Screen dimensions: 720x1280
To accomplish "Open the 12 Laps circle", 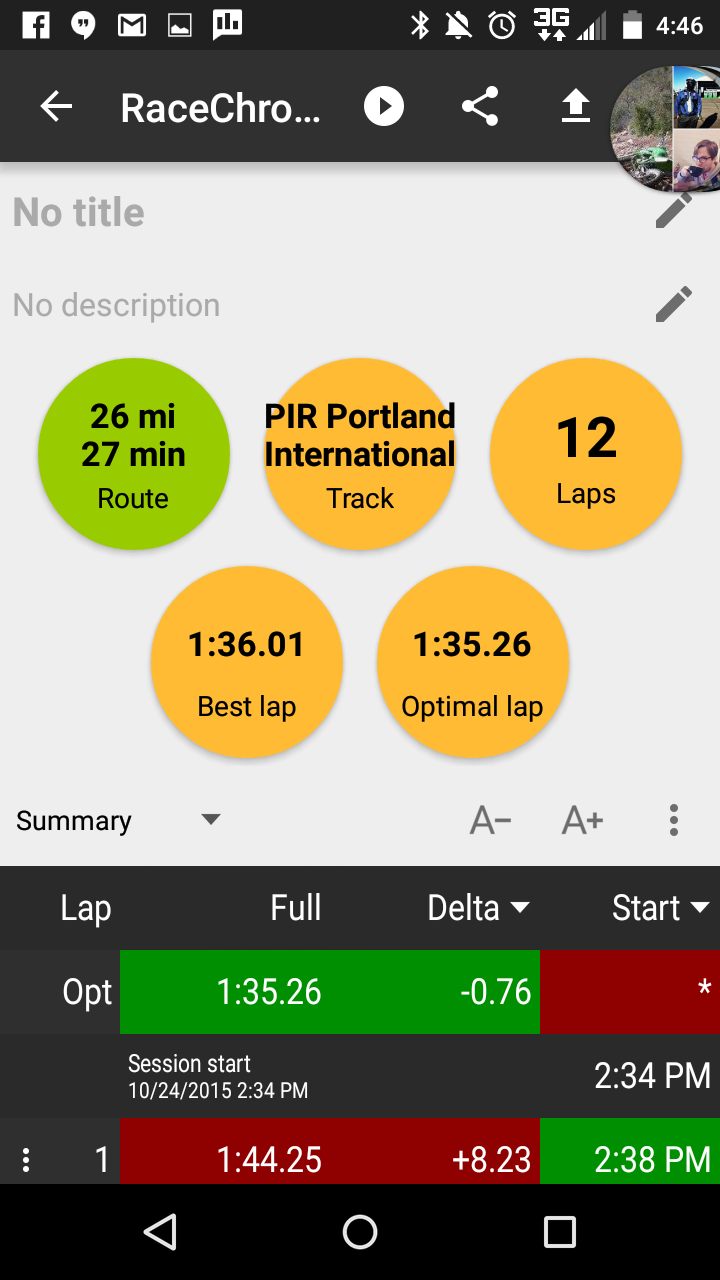I will 586,454.
